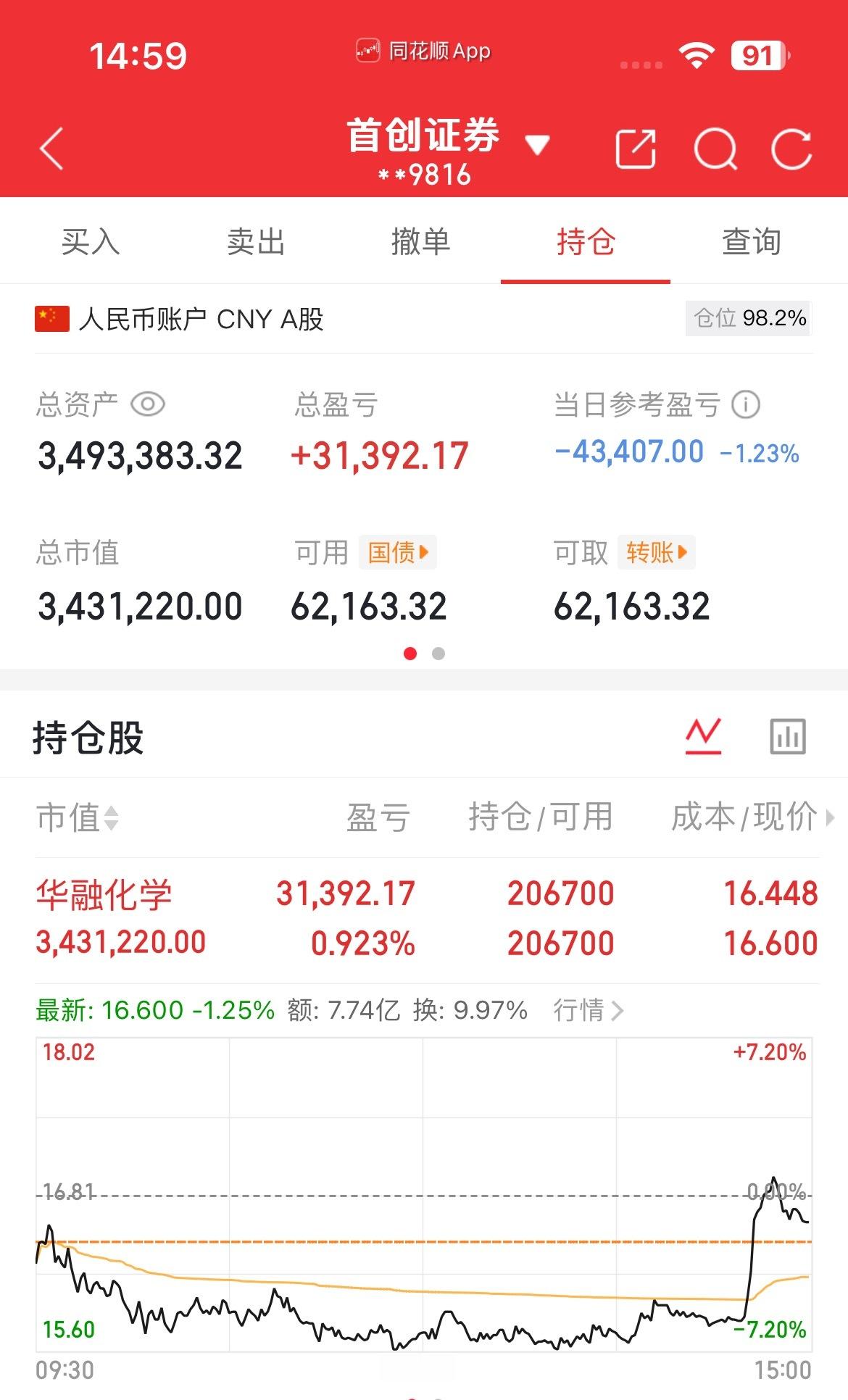Image resolution: width=848 pixels, height=1400 pixels.
Task: Go back using the back arrow
Action: [x=49, y=146]
